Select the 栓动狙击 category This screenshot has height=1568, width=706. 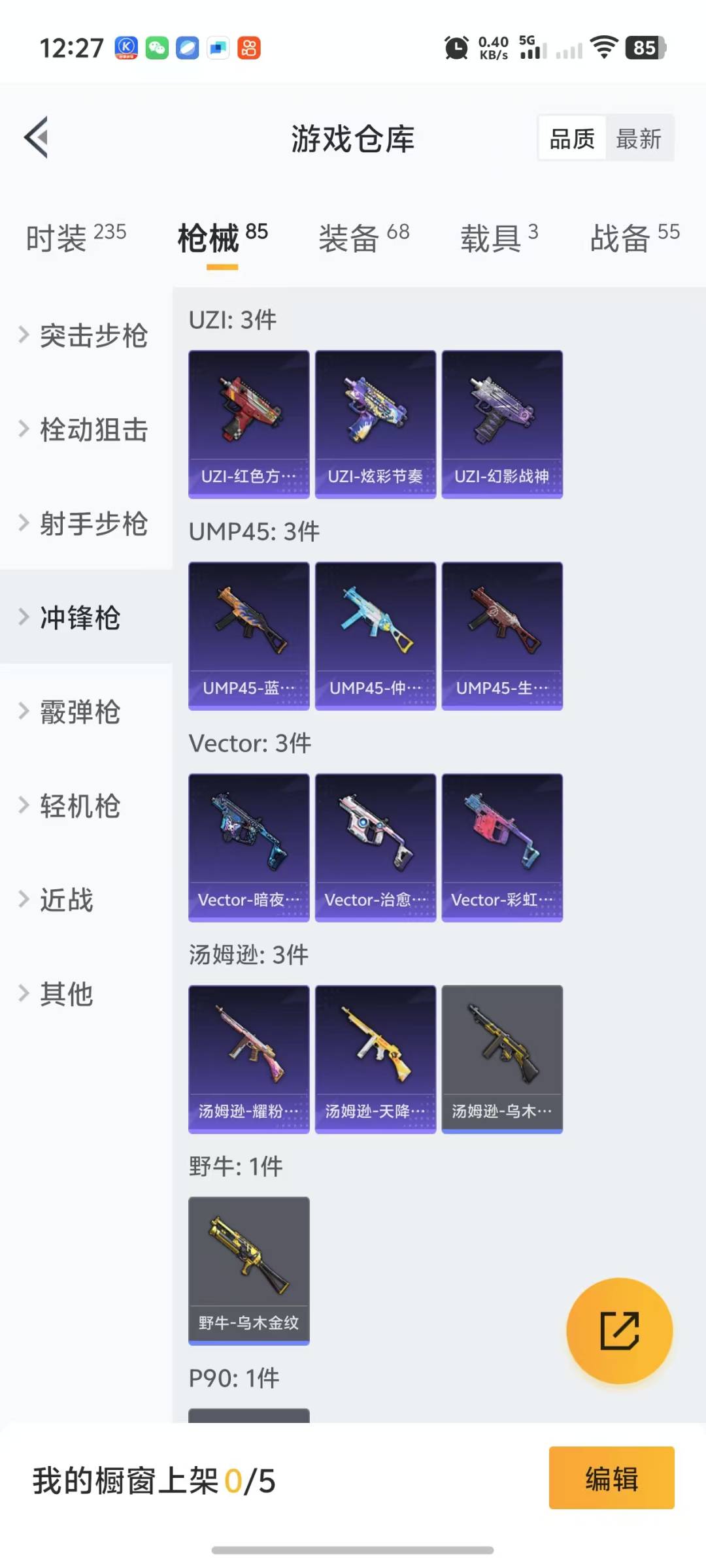click(x=86, y=429)
